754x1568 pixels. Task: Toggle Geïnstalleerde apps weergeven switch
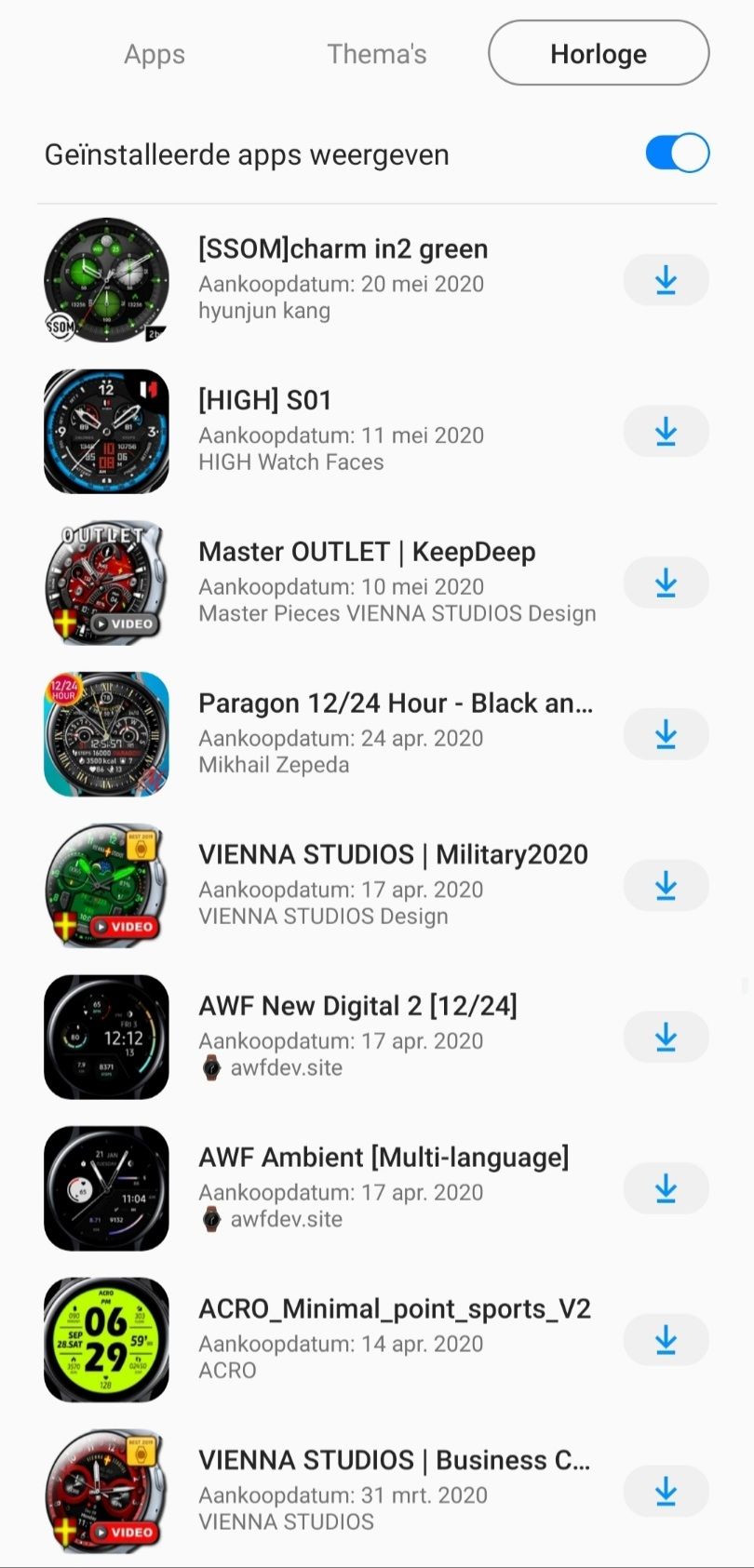pos(677,154)
